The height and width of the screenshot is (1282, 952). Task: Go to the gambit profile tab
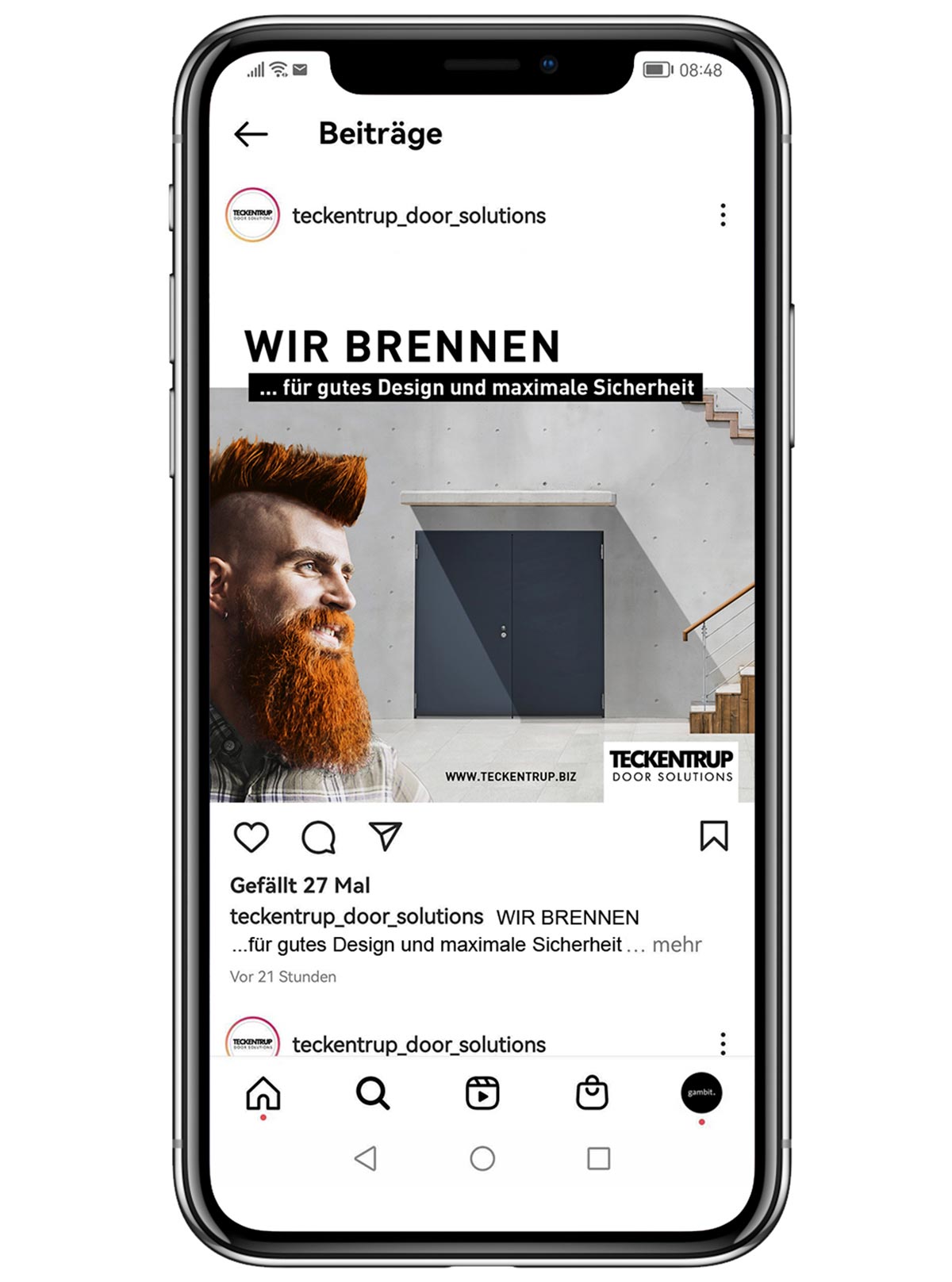701,1092
